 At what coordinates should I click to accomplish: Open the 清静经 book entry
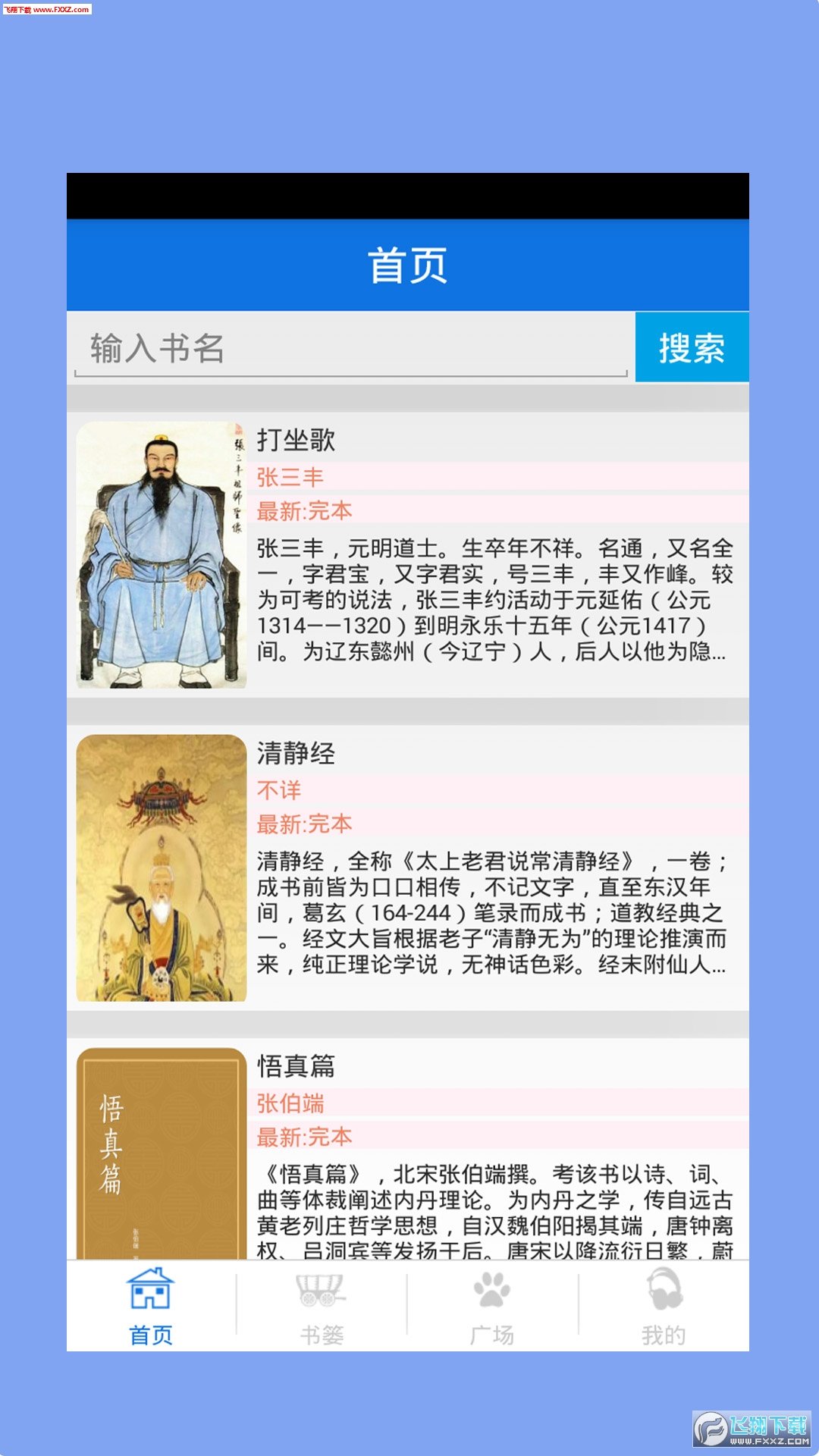point(408,868)
